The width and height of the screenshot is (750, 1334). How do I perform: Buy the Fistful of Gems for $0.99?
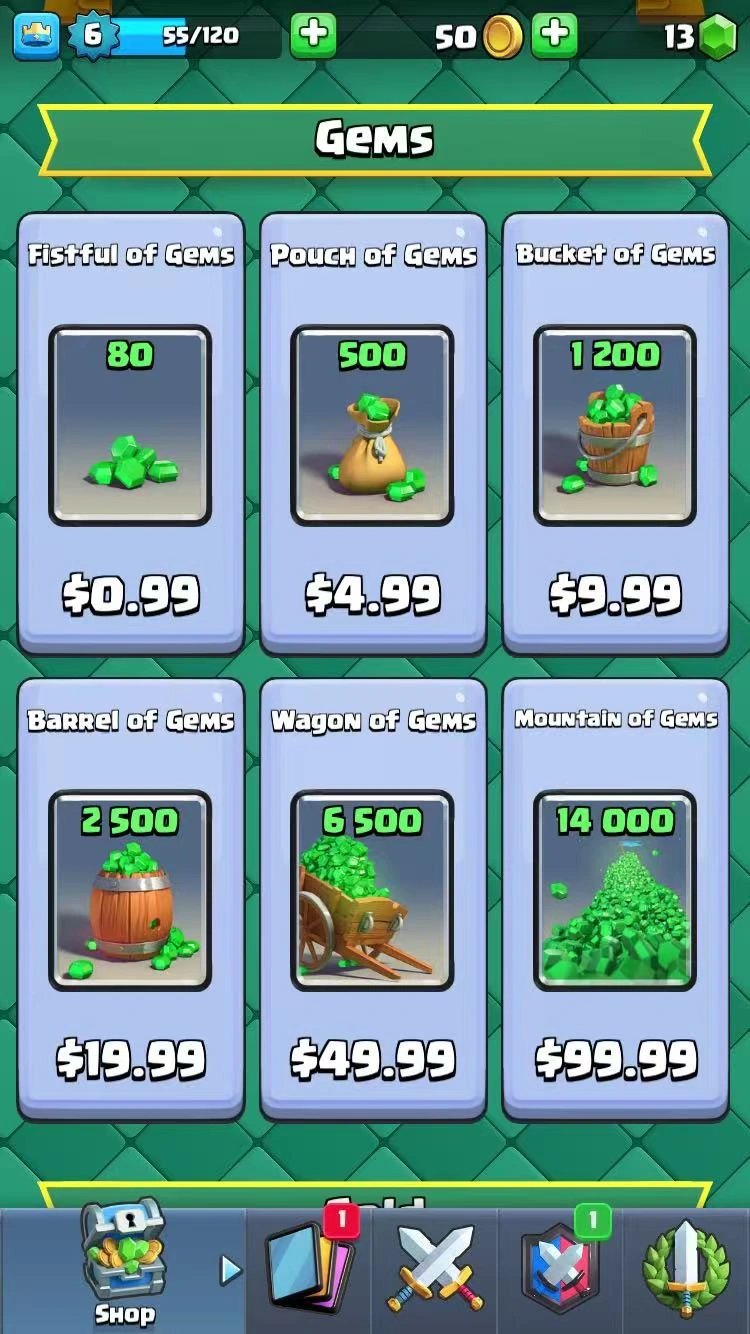(130, 433)
